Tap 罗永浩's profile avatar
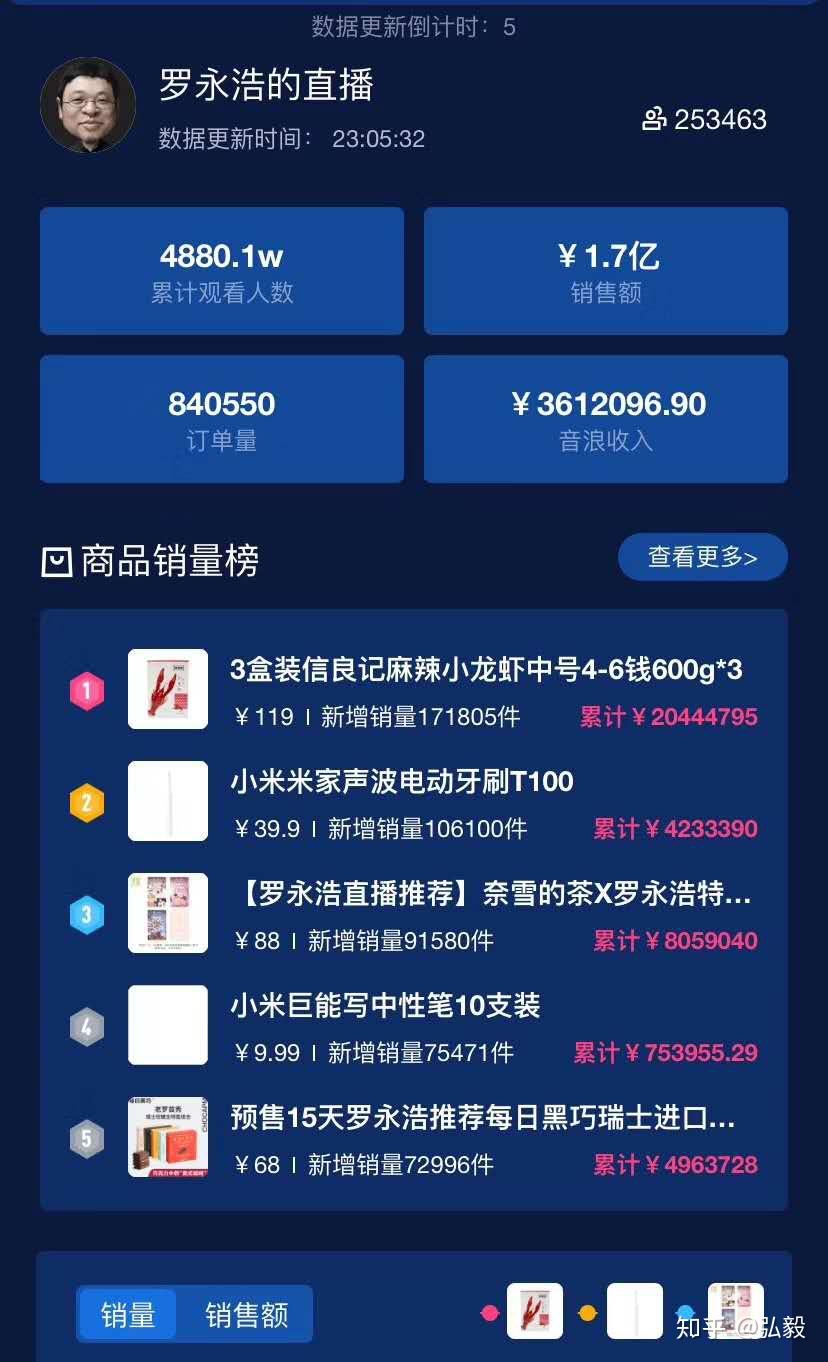 coord(88,104)
